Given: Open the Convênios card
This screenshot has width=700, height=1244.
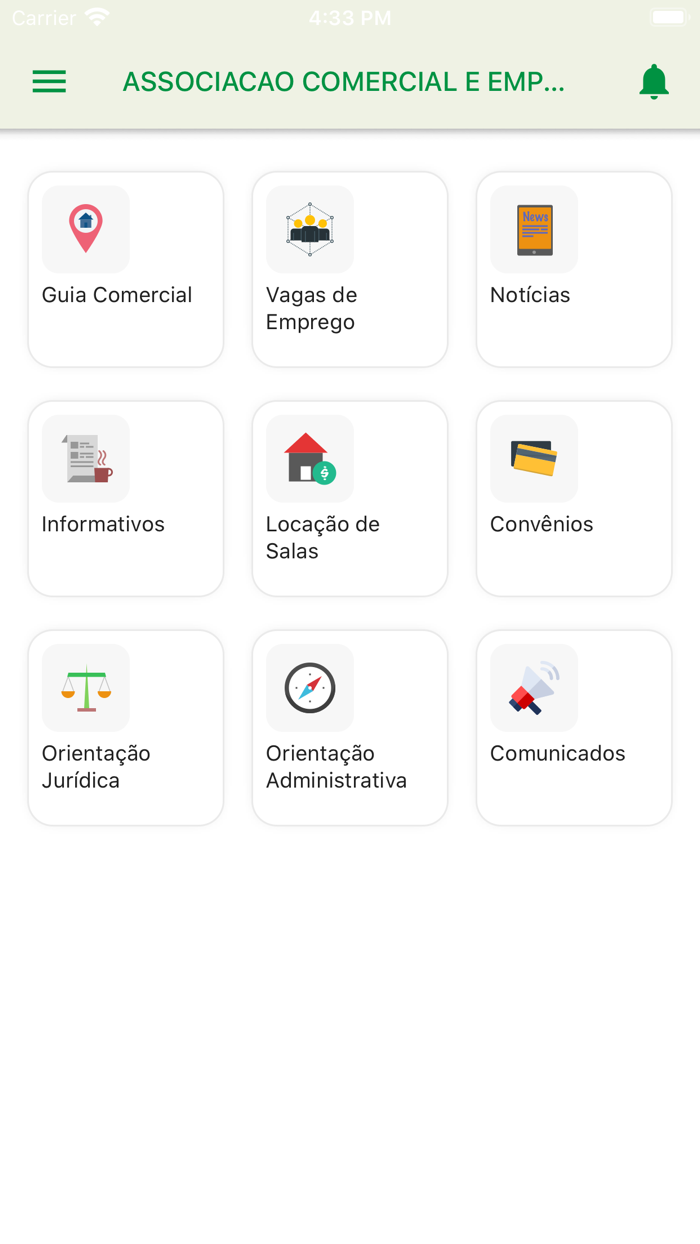Looking at the screenshot, I should pos(574,498).
